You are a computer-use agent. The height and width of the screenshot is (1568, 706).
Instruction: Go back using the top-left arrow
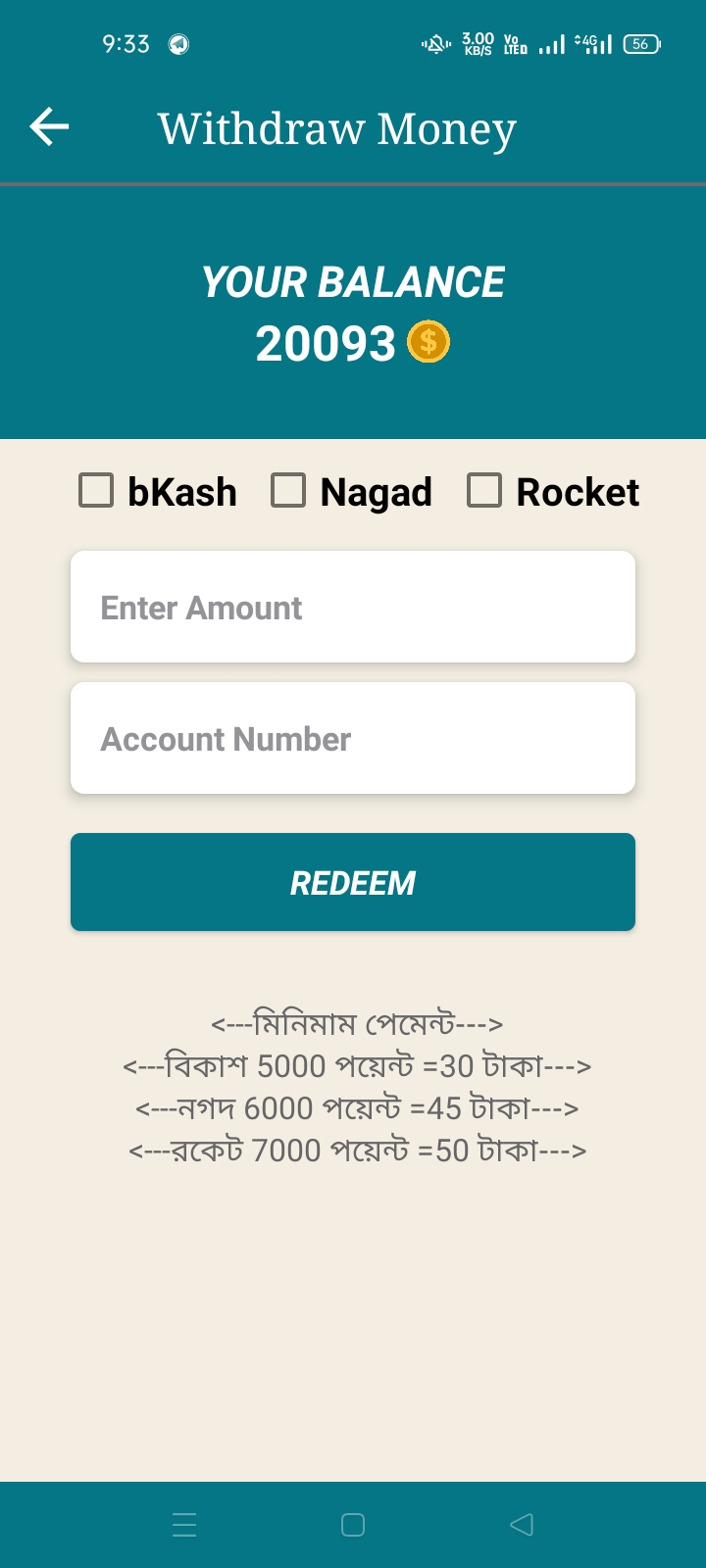[49, 126]
